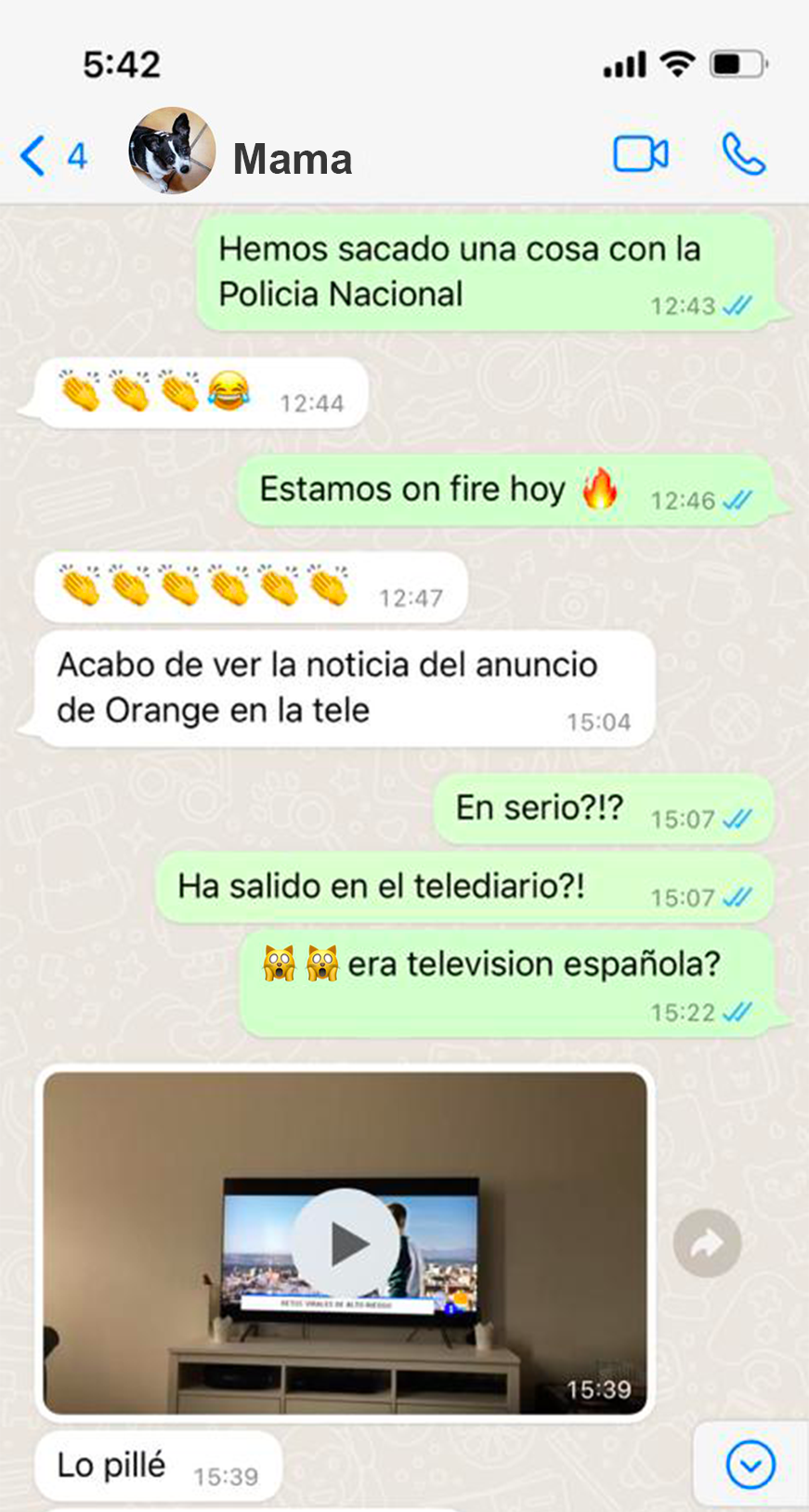Open Mama's contact profile

(x=292, y=159)
